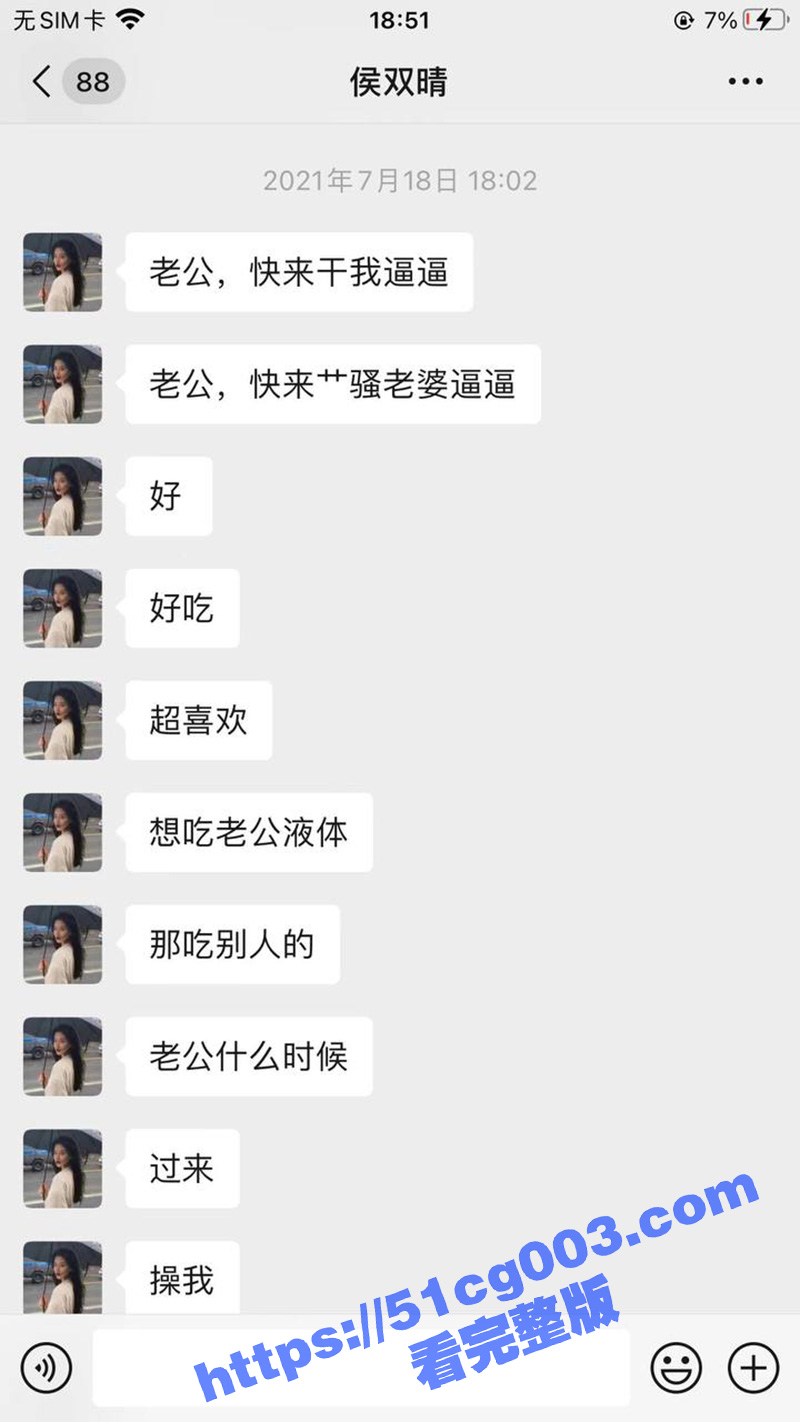Toggle voice mode using the waveform button

click(x=44, y=1367)
